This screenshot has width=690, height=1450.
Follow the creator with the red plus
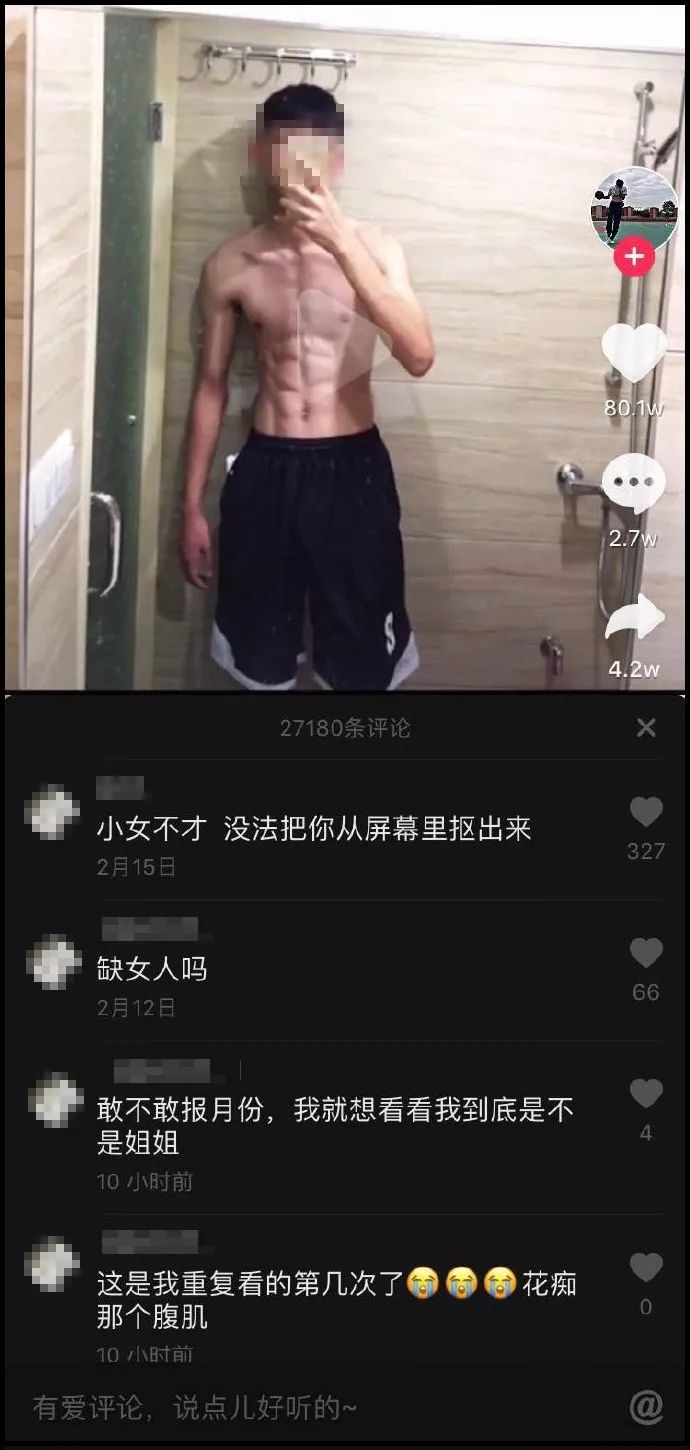(x=634, y=257)
